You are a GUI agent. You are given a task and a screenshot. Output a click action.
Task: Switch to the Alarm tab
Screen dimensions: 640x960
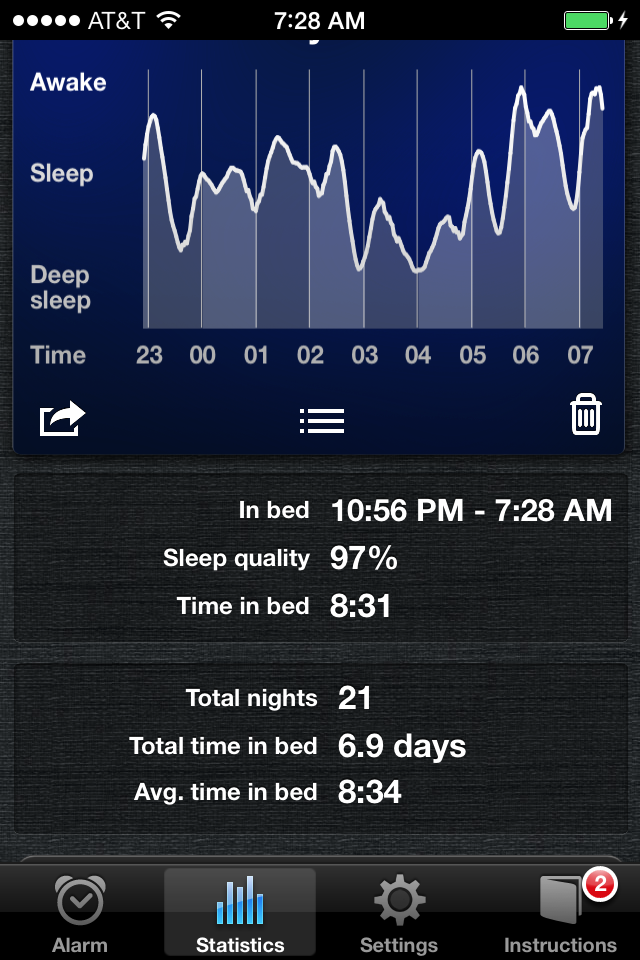pos(80,912)
